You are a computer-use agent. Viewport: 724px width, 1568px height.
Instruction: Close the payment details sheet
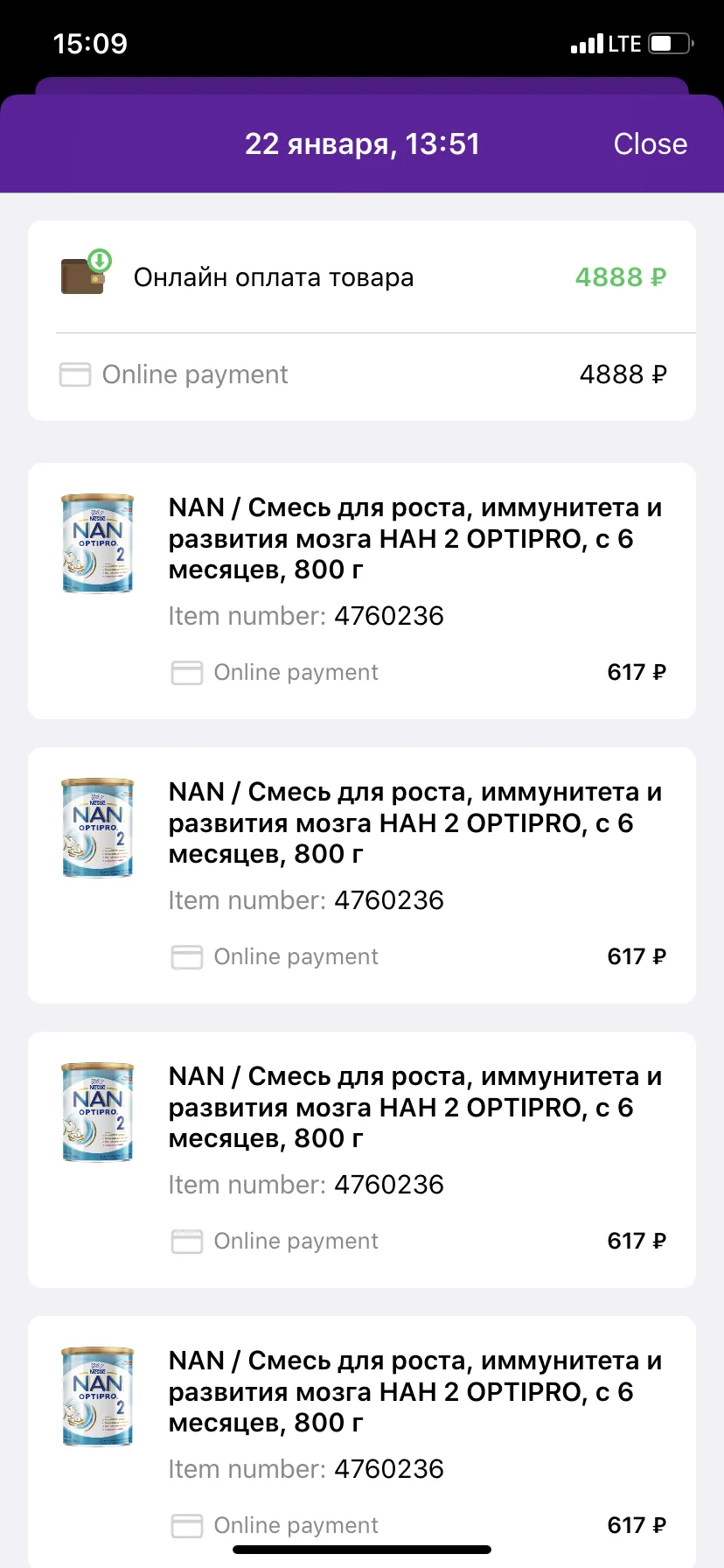click(650, 143)
